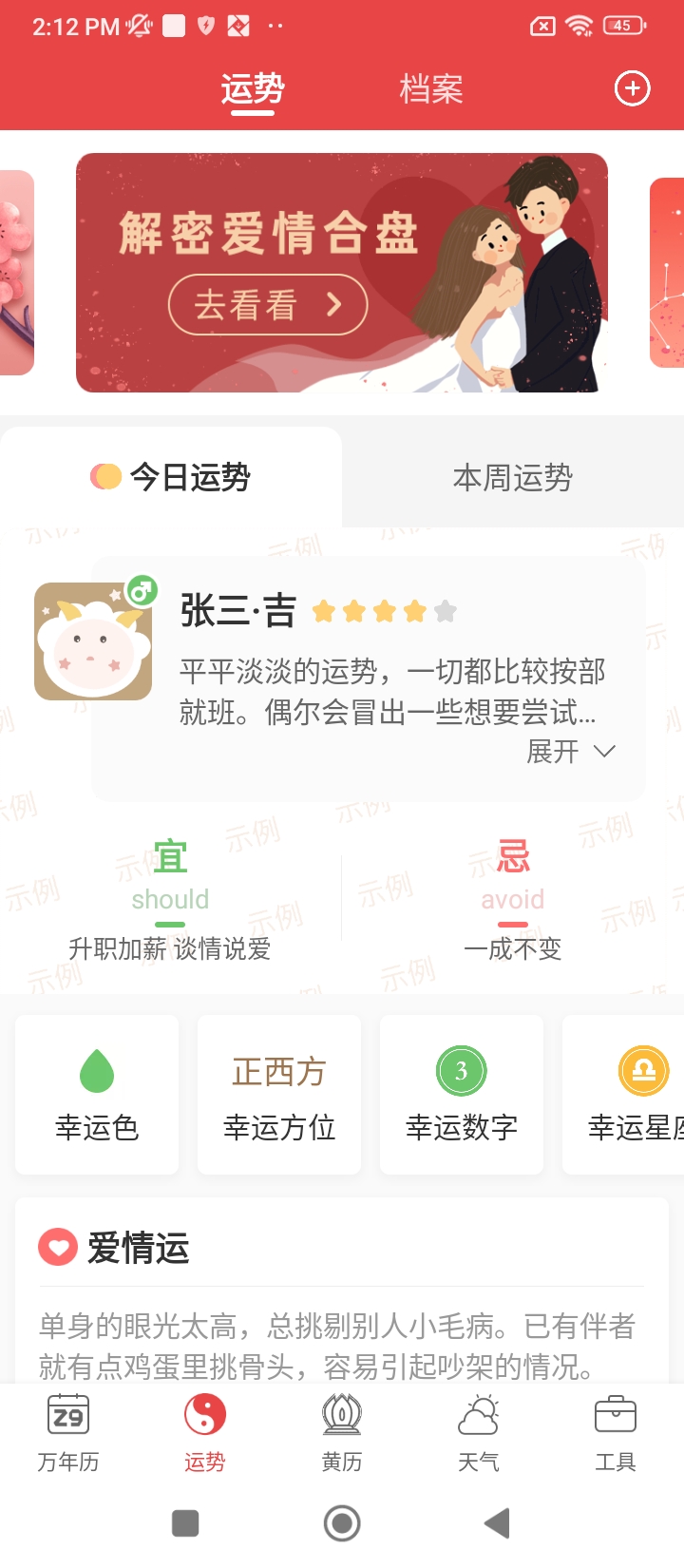Go to the 黄历 bottom tab

point(342,1432)
